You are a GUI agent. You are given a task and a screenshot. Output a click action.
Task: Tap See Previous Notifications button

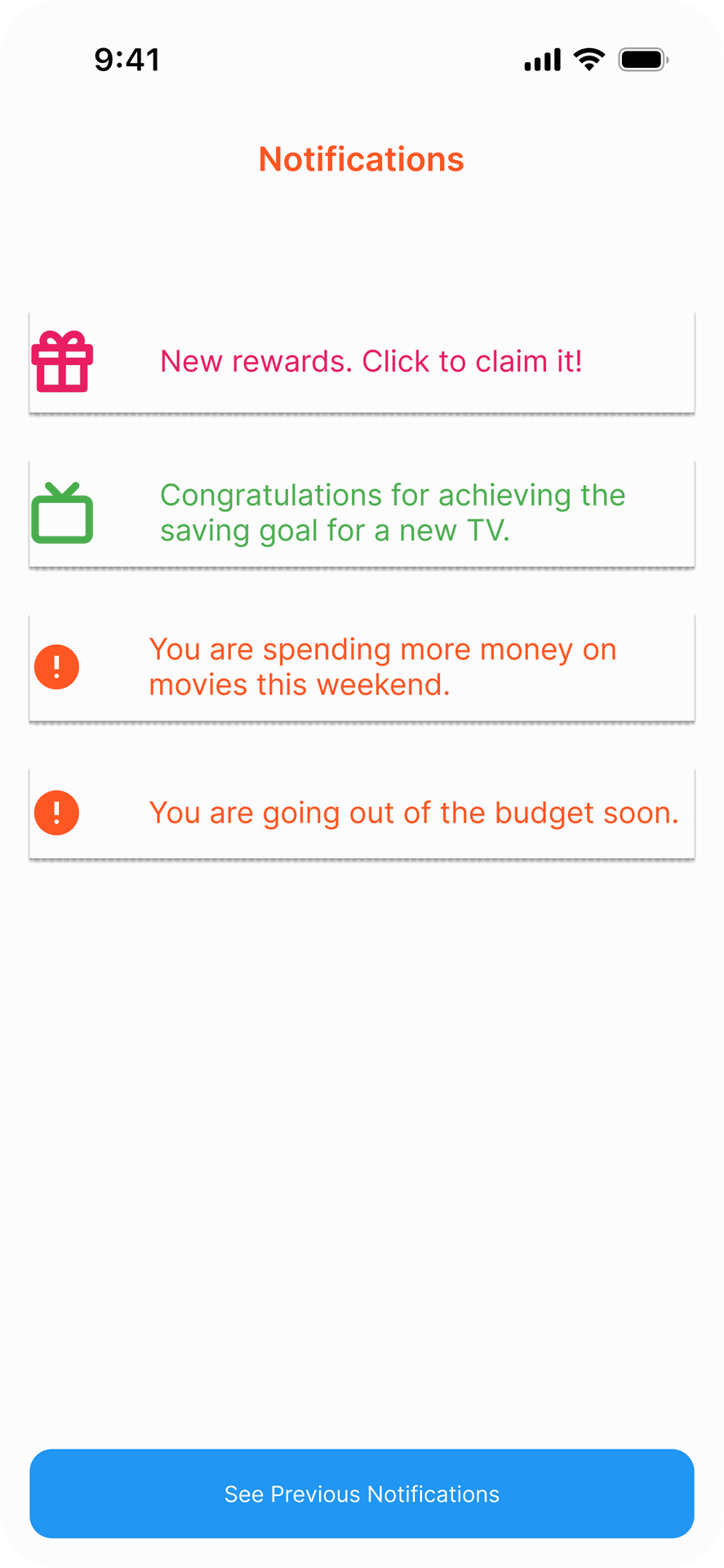pyautogui.click(x=362, y=1494)
